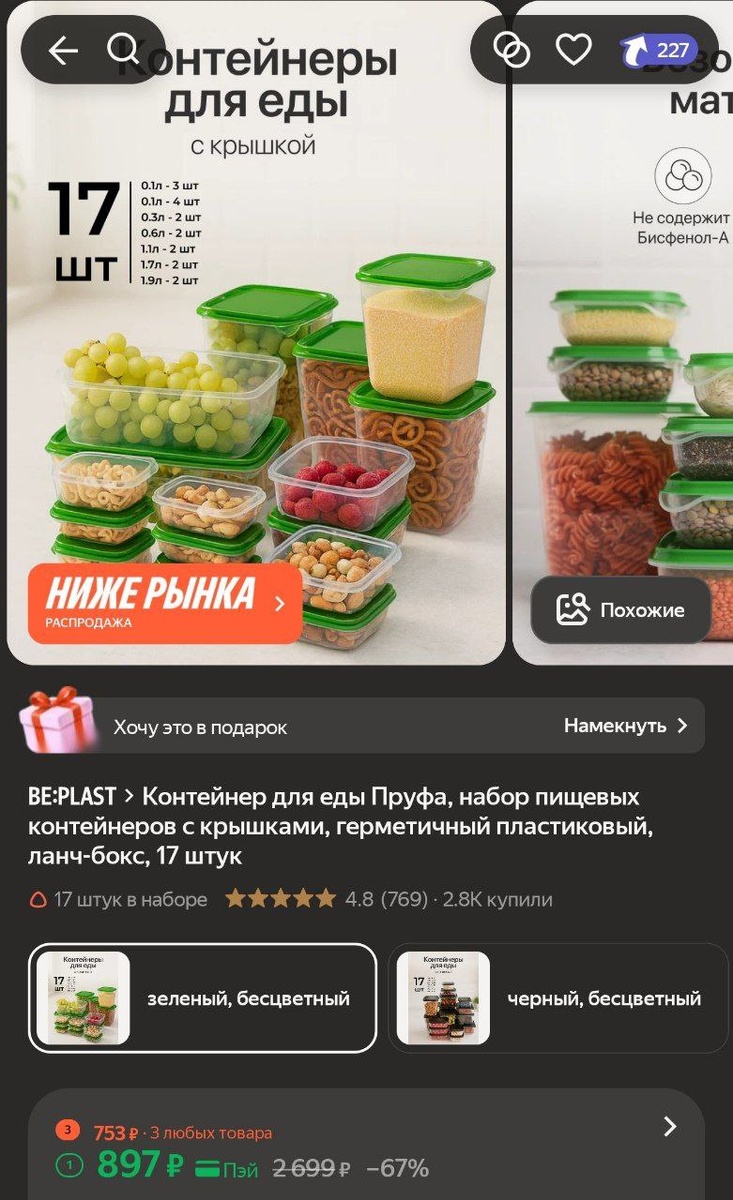The image size is (733, 1200).
Task: Tap Намекнуть to hint about gift
Action: (626, 726)
